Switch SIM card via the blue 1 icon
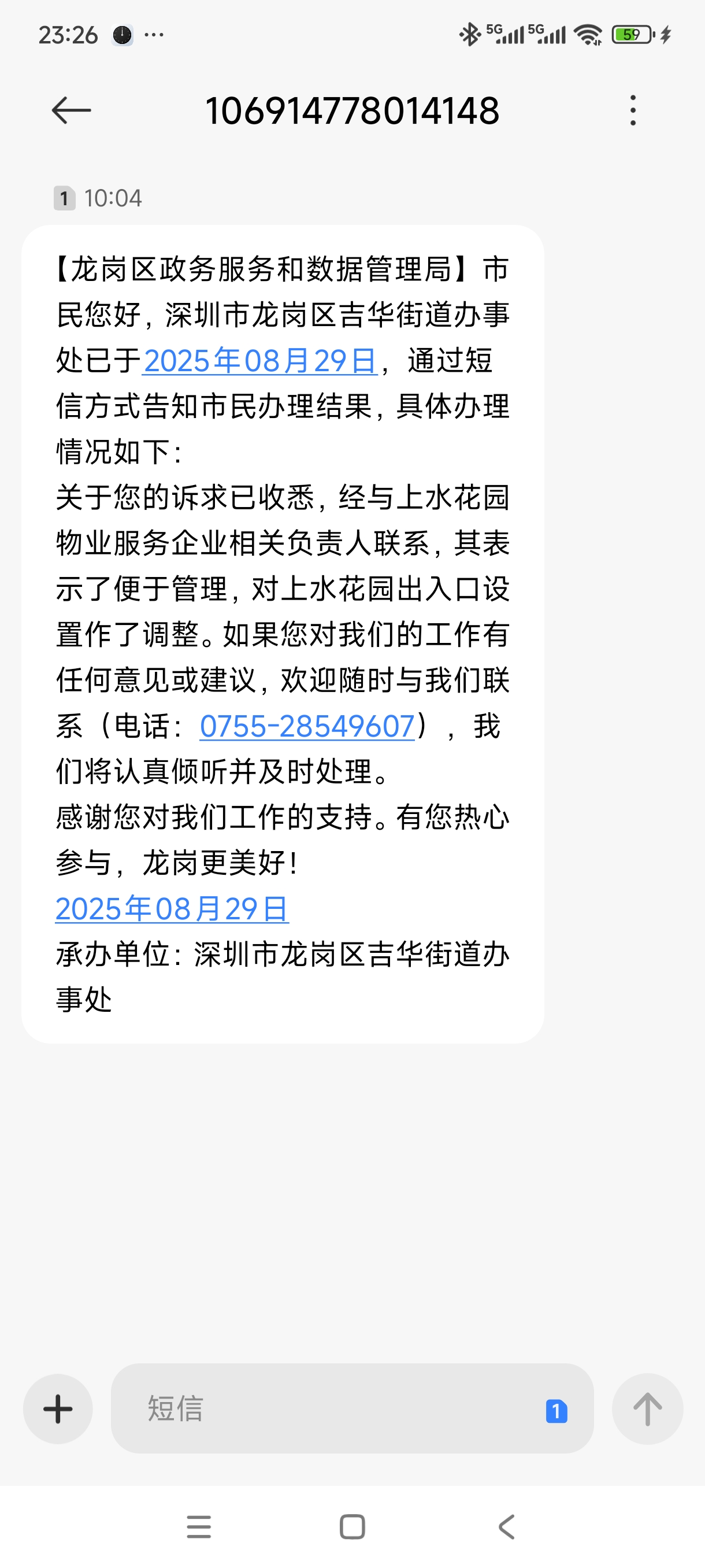 556,1411
